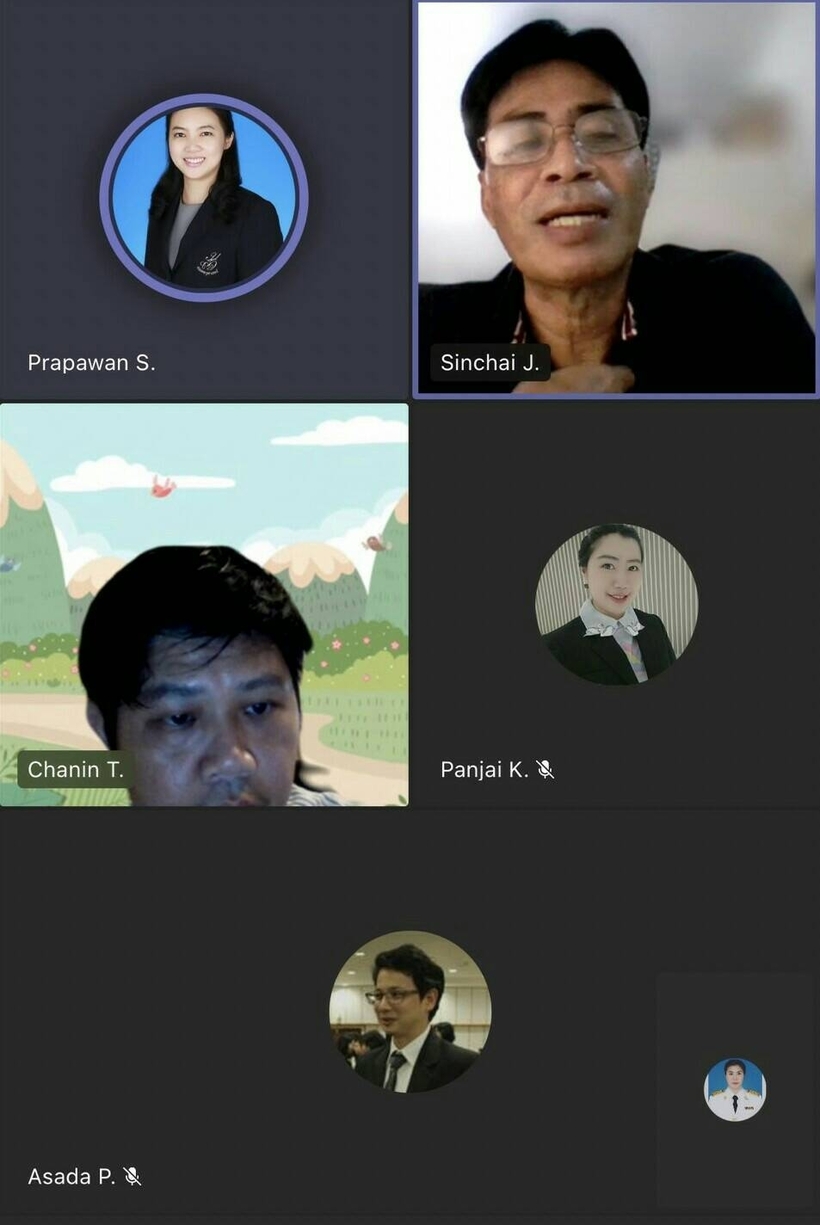Open Sinchai J. video tile
820x1225 pixels.
(x=616, y=199)
